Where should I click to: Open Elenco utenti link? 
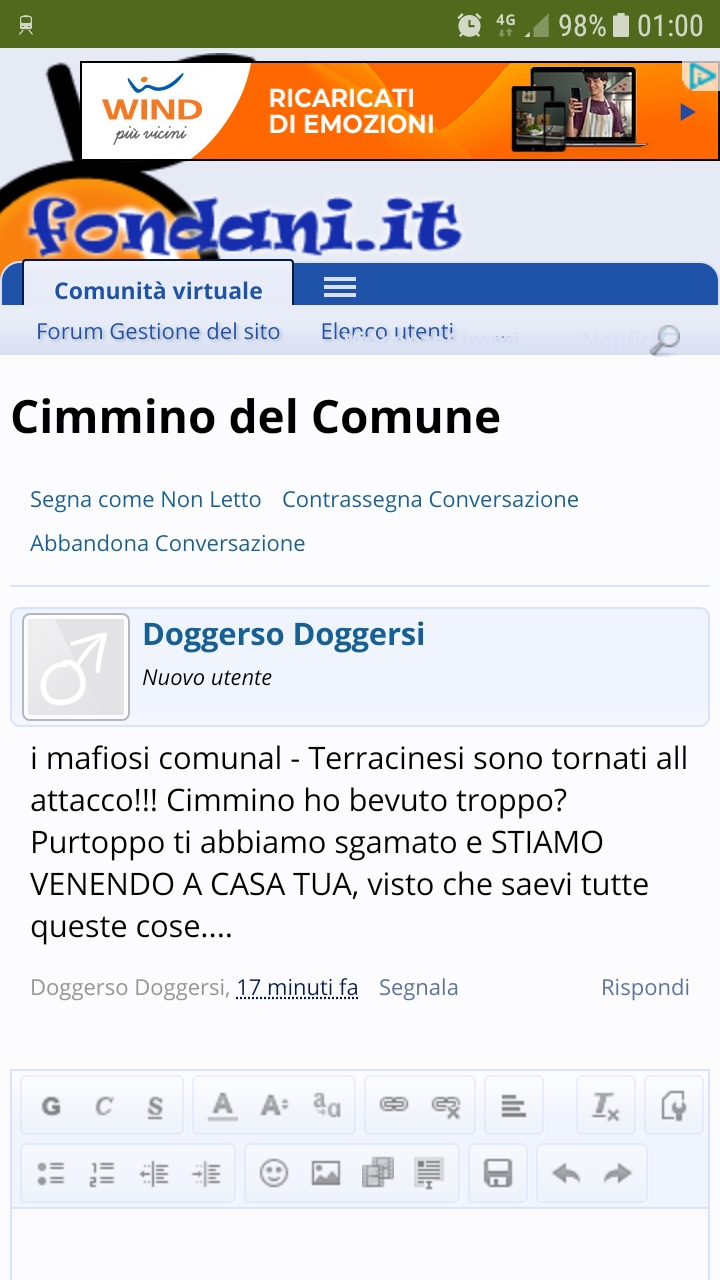coord(387,331)
